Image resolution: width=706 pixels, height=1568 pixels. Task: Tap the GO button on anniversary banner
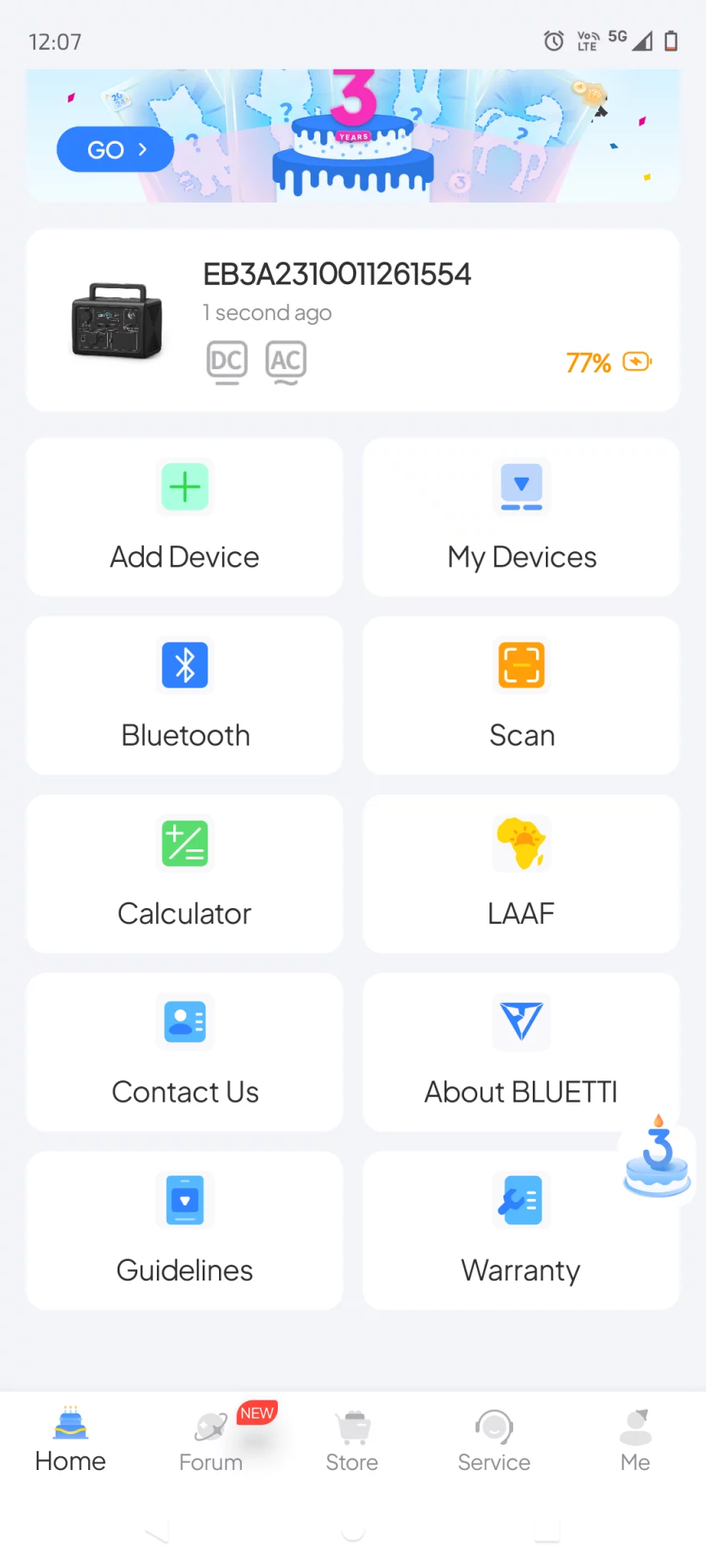pos(115,149)
